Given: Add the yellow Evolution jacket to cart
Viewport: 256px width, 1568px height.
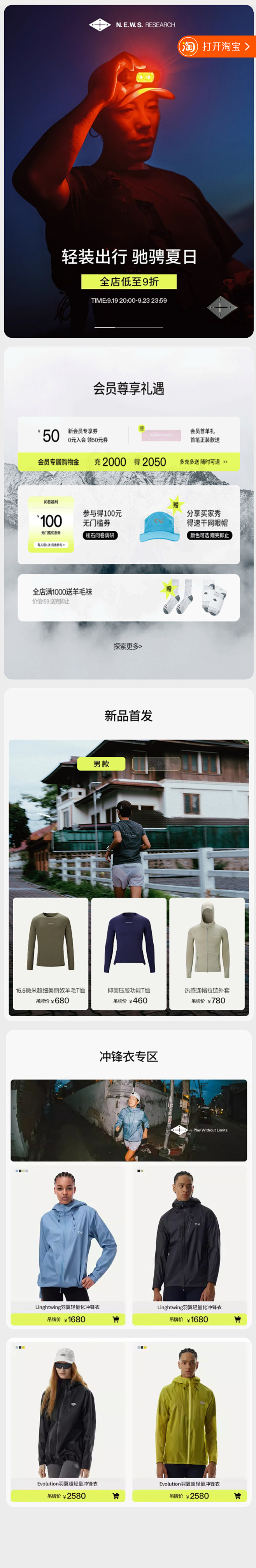Looking at the screenshot, I should [237, 1496].
